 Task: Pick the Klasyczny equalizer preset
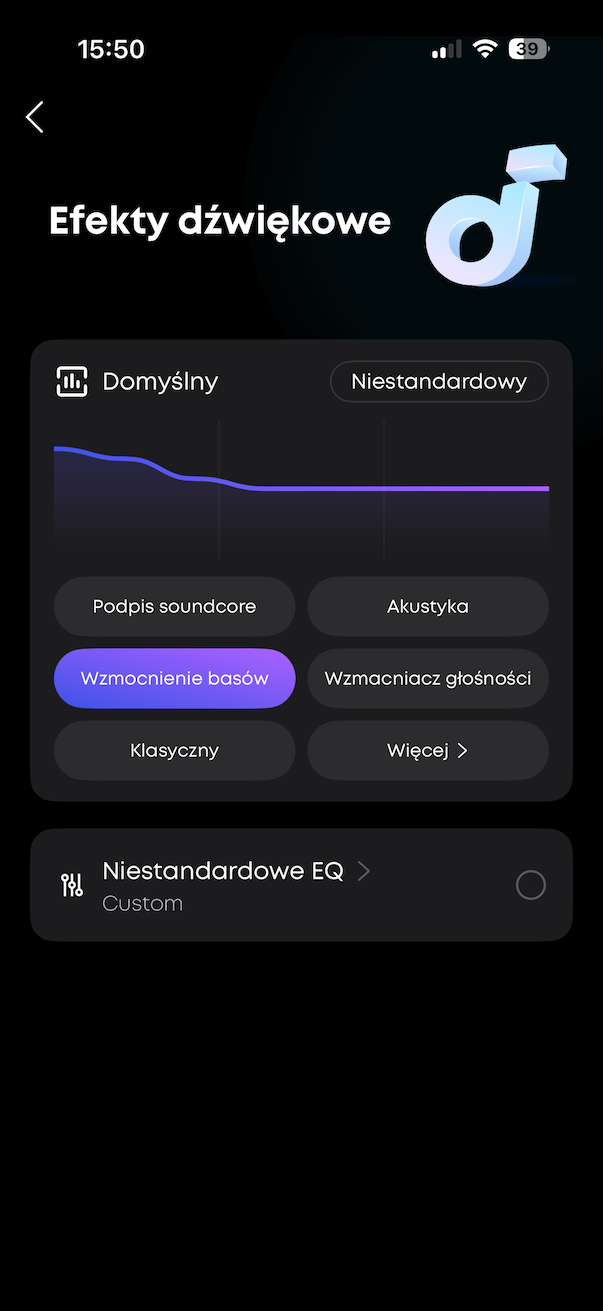175,750
